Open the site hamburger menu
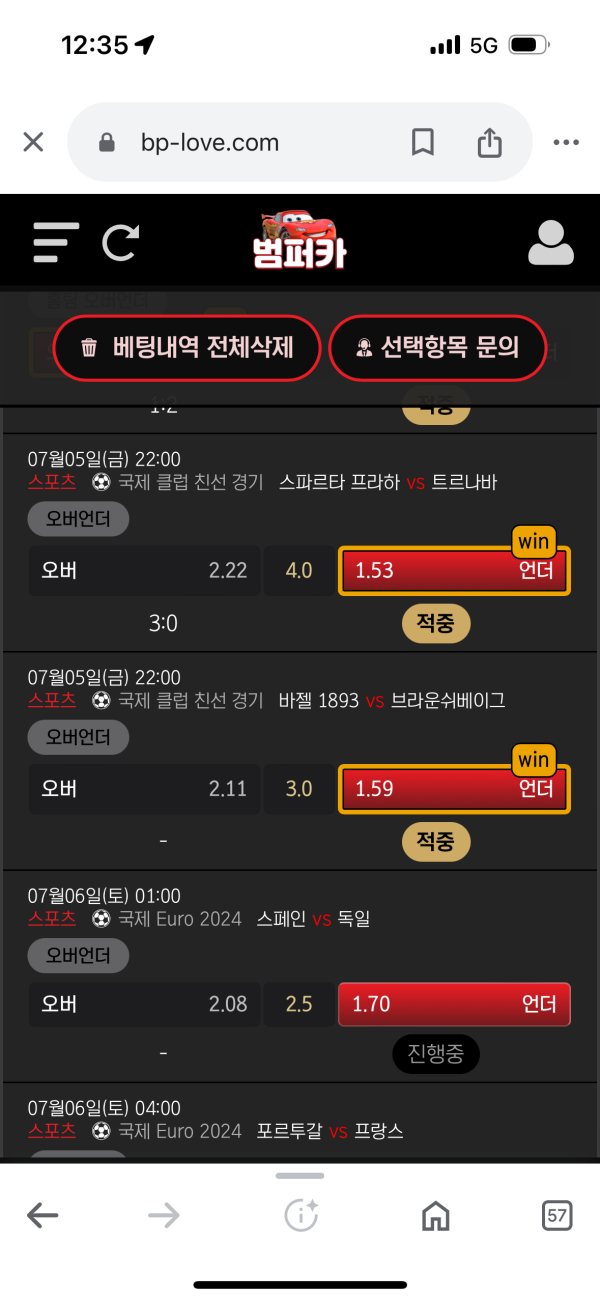This screenshot has height=1301, width=600. click(x=56, y=243)
